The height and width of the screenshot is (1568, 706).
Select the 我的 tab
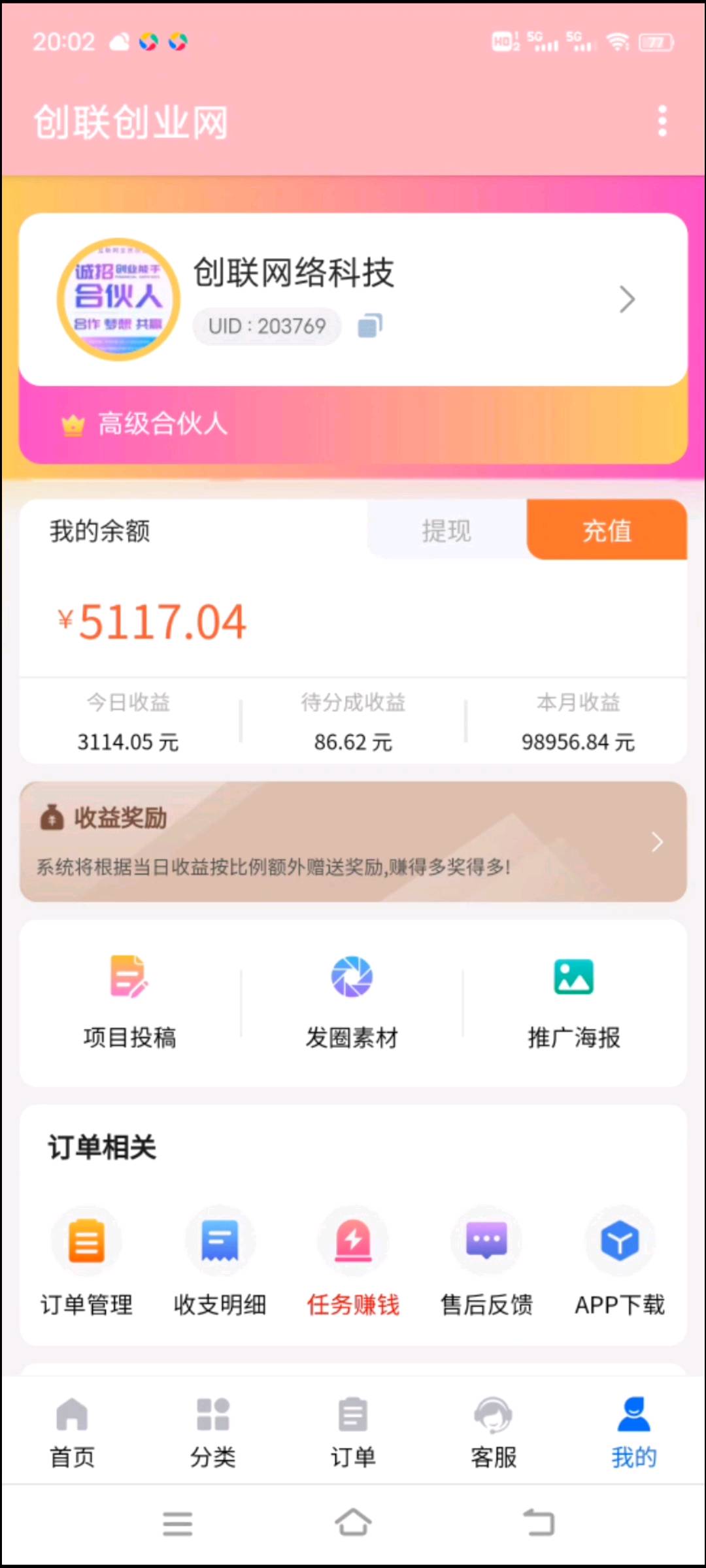pyautogui.click(x=633, y=1431)
